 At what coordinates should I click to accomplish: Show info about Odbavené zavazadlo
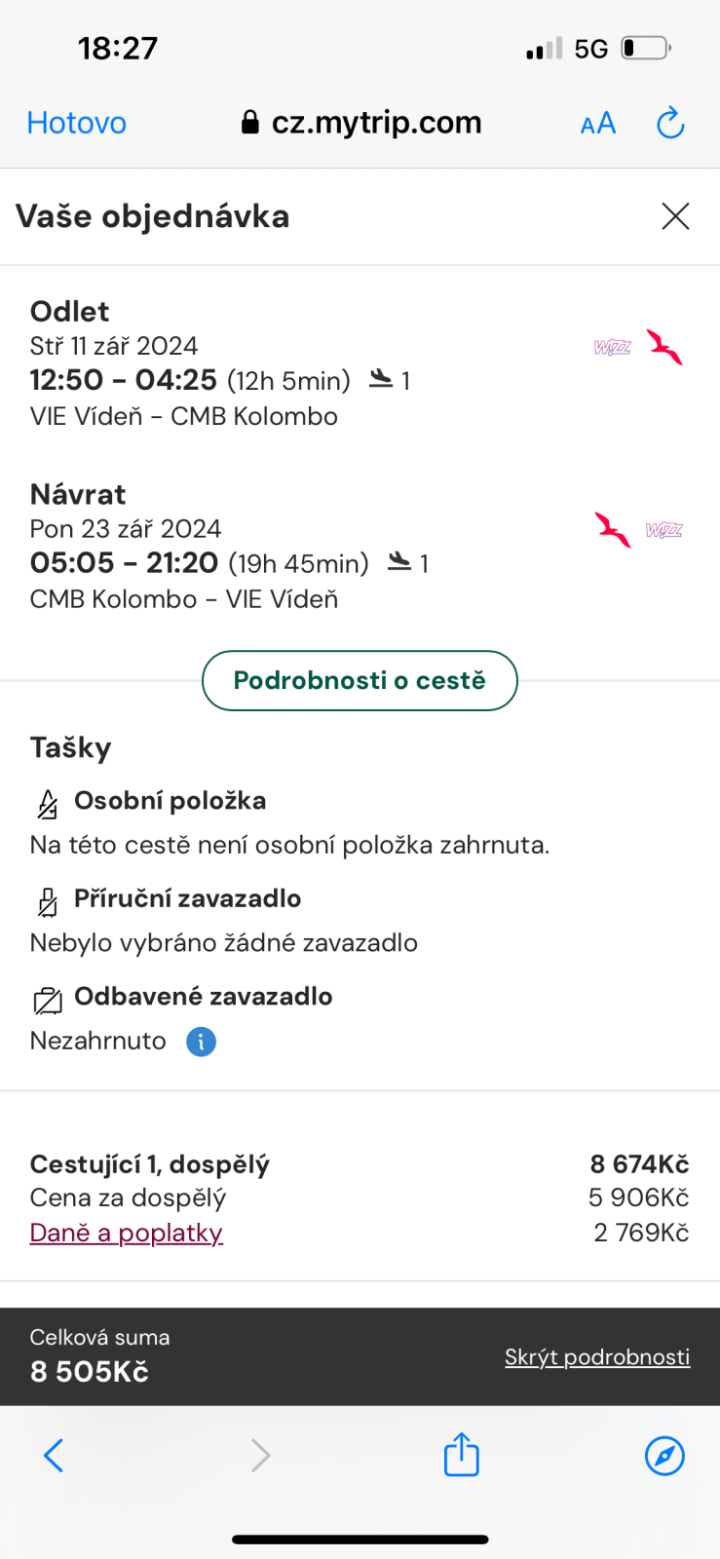point(201,1042)
